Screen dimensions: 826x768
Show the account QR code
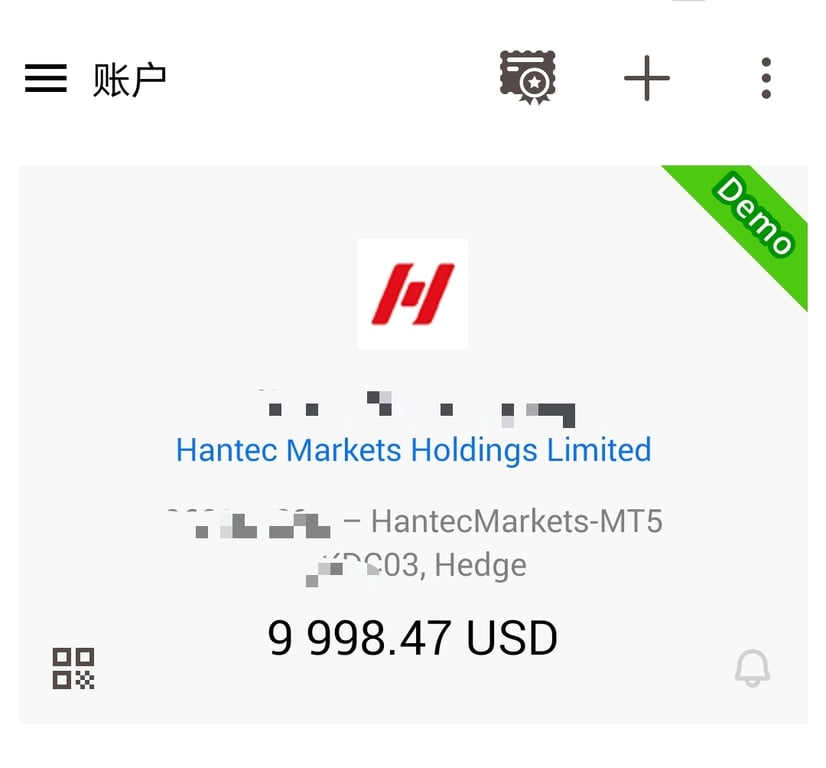[73, 668]
